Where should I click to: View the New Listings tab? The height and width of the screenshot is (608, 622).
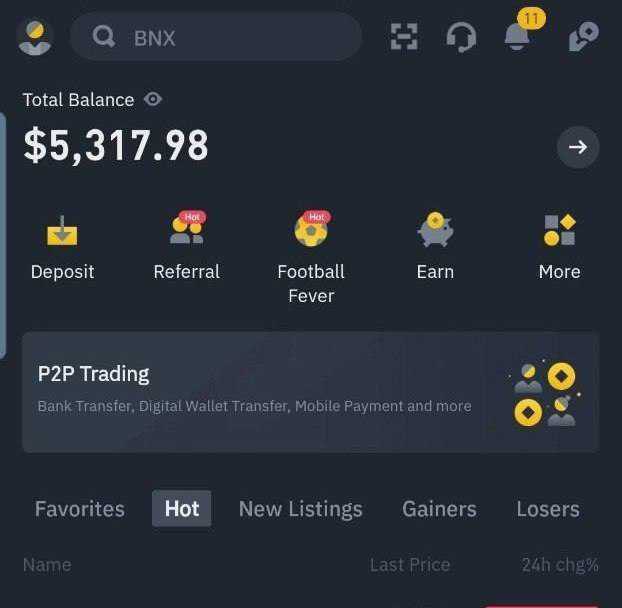click(300, 509)
